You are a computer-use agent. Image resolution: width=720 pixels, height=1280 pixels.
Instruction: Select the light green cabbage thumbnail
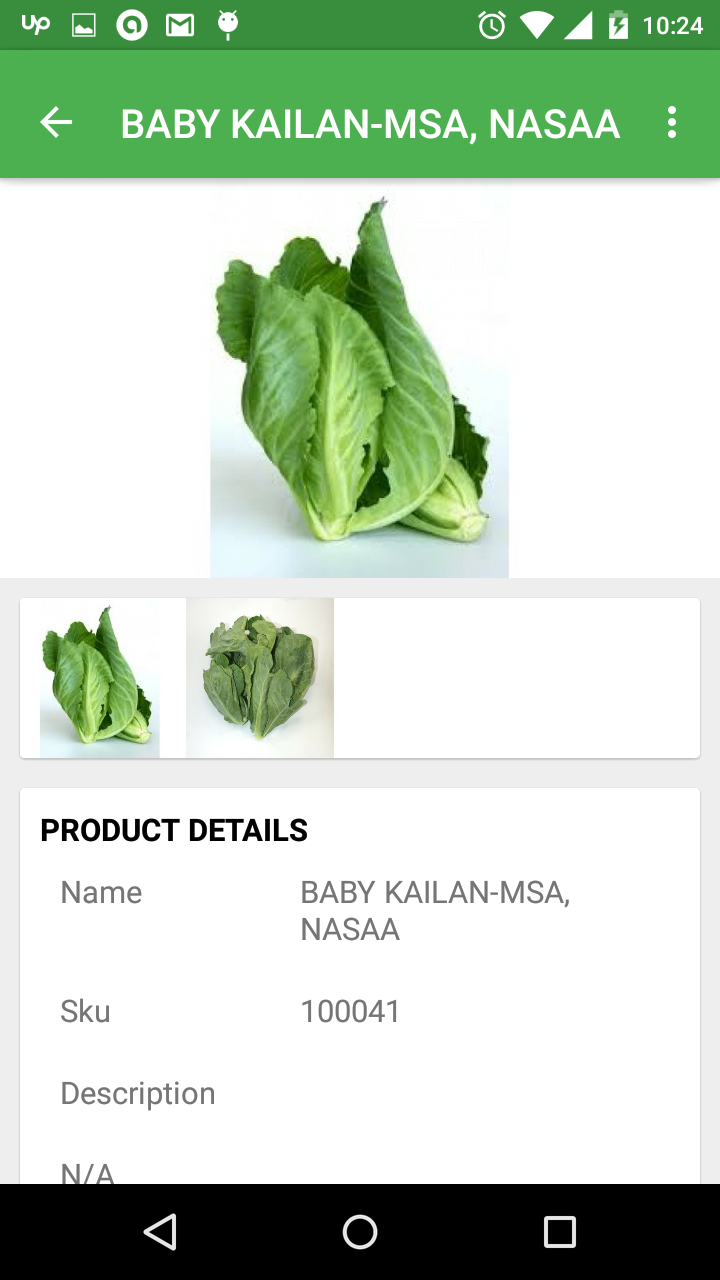(99, 679)
